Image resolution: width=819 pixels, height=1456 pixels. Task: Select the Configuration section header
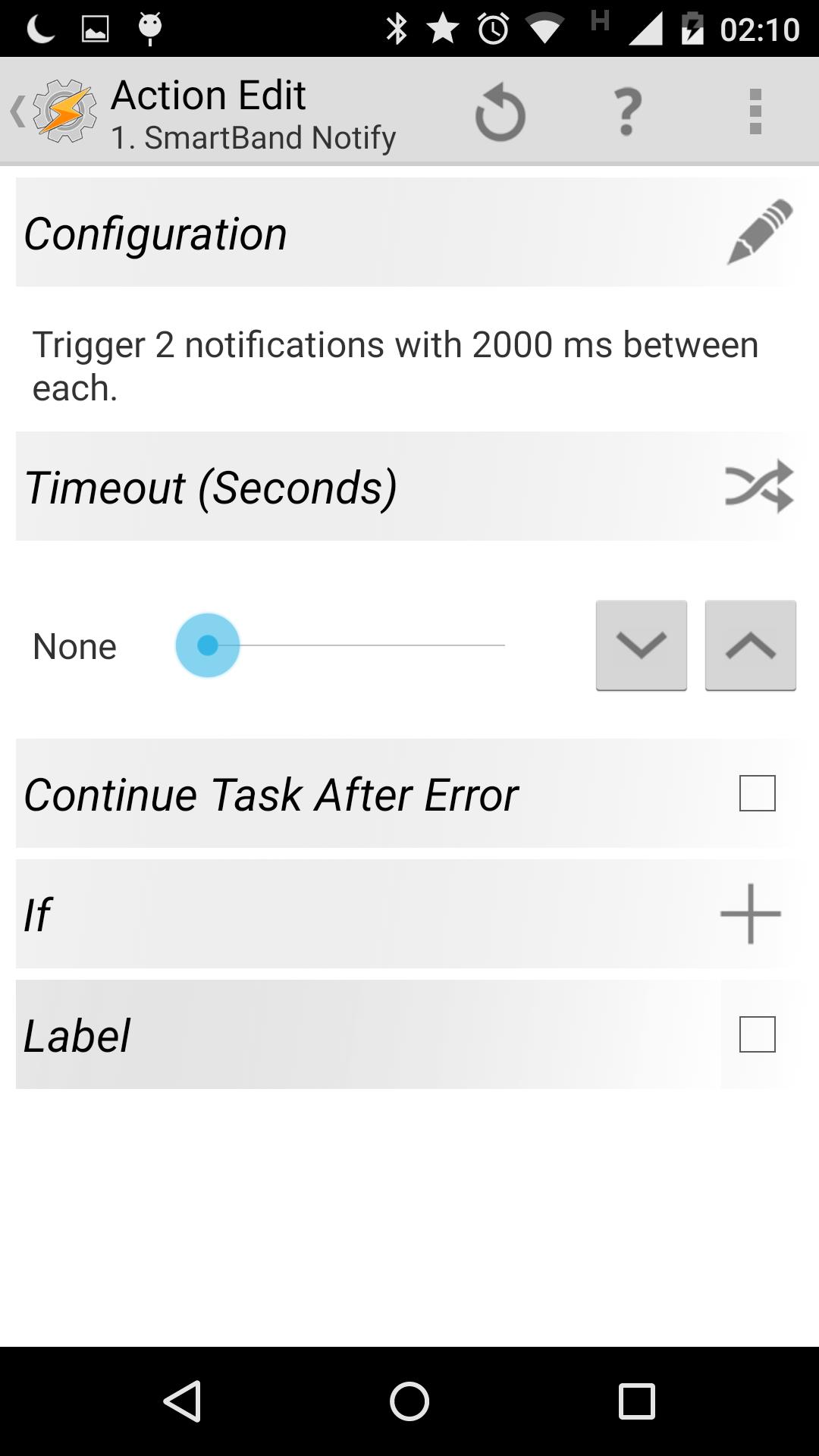(x=155, y=232)
